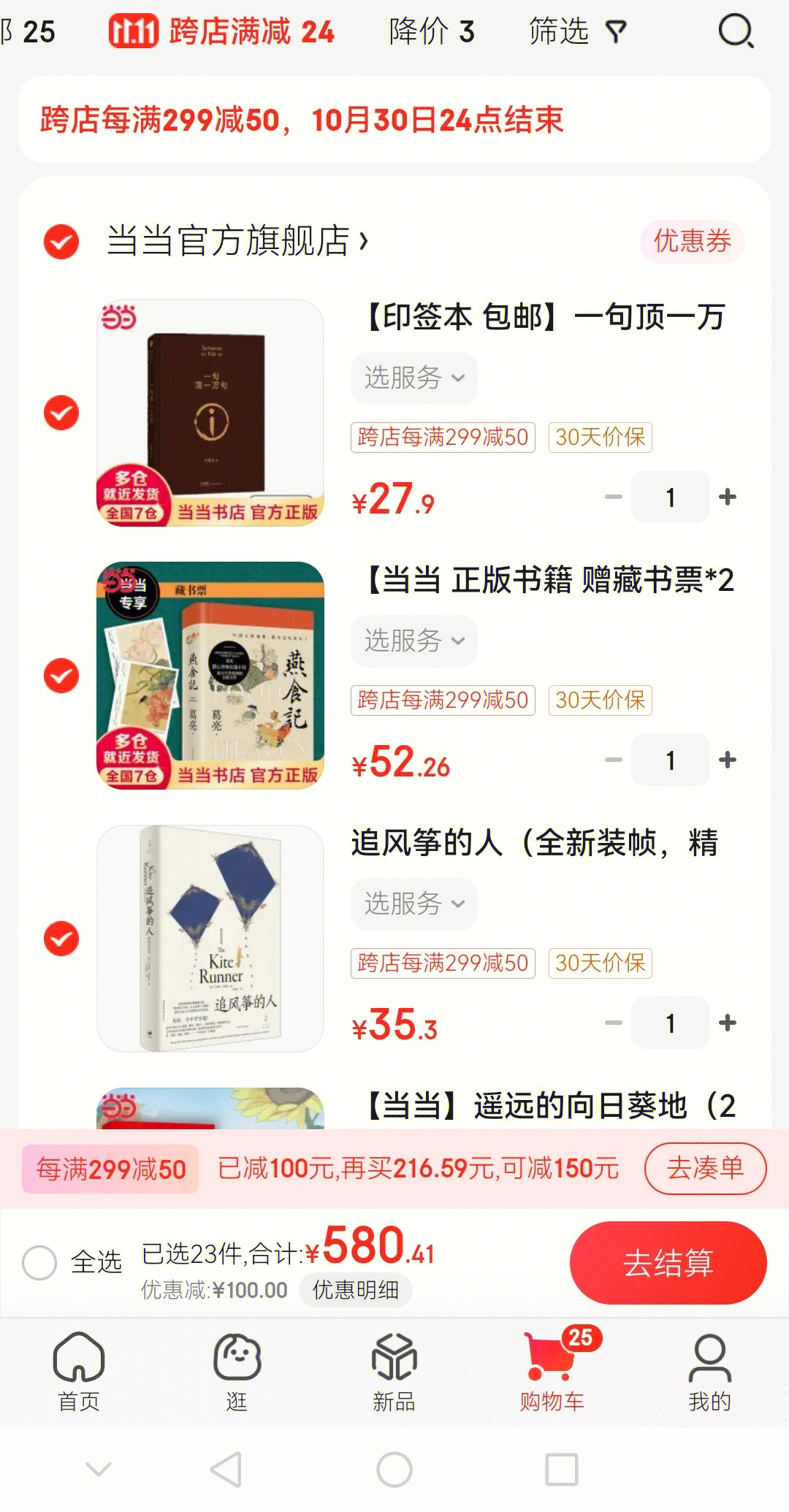
Task: Deselect the 追风筝的人 item checkbox
Action: (61, 939)
